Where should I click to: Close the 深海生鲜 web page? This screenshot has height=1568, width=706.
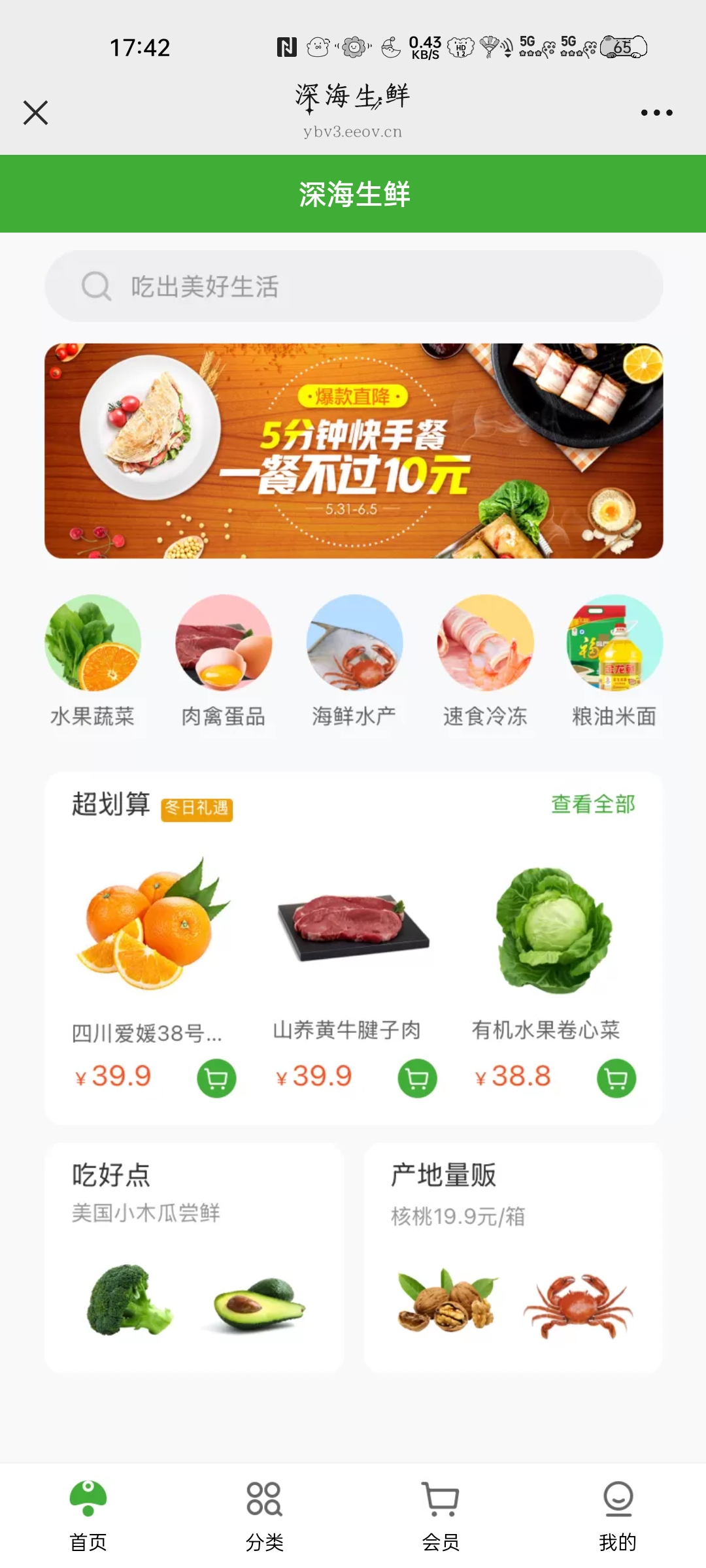tap(36, 112)
